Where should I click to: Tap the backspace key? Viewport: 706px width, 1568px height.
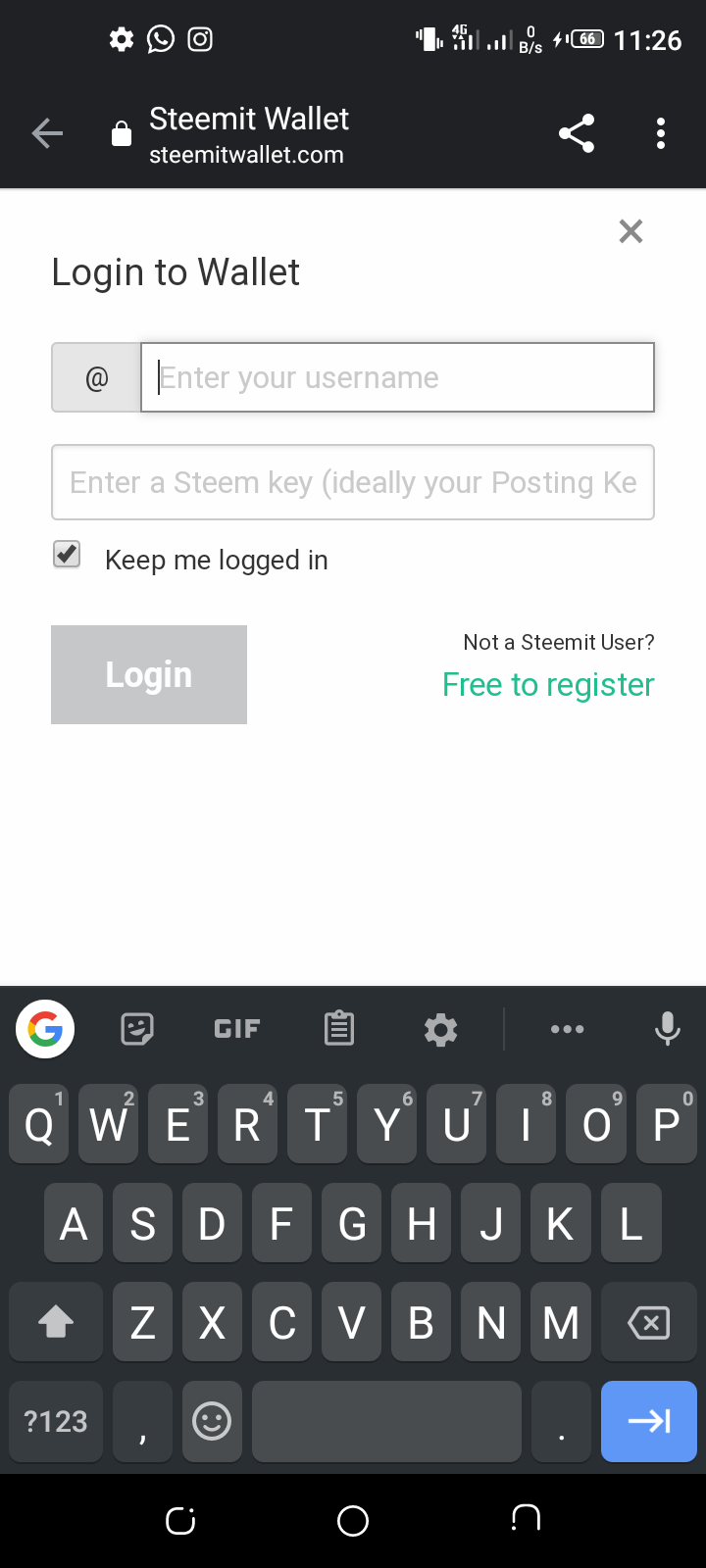[648, 1323]
